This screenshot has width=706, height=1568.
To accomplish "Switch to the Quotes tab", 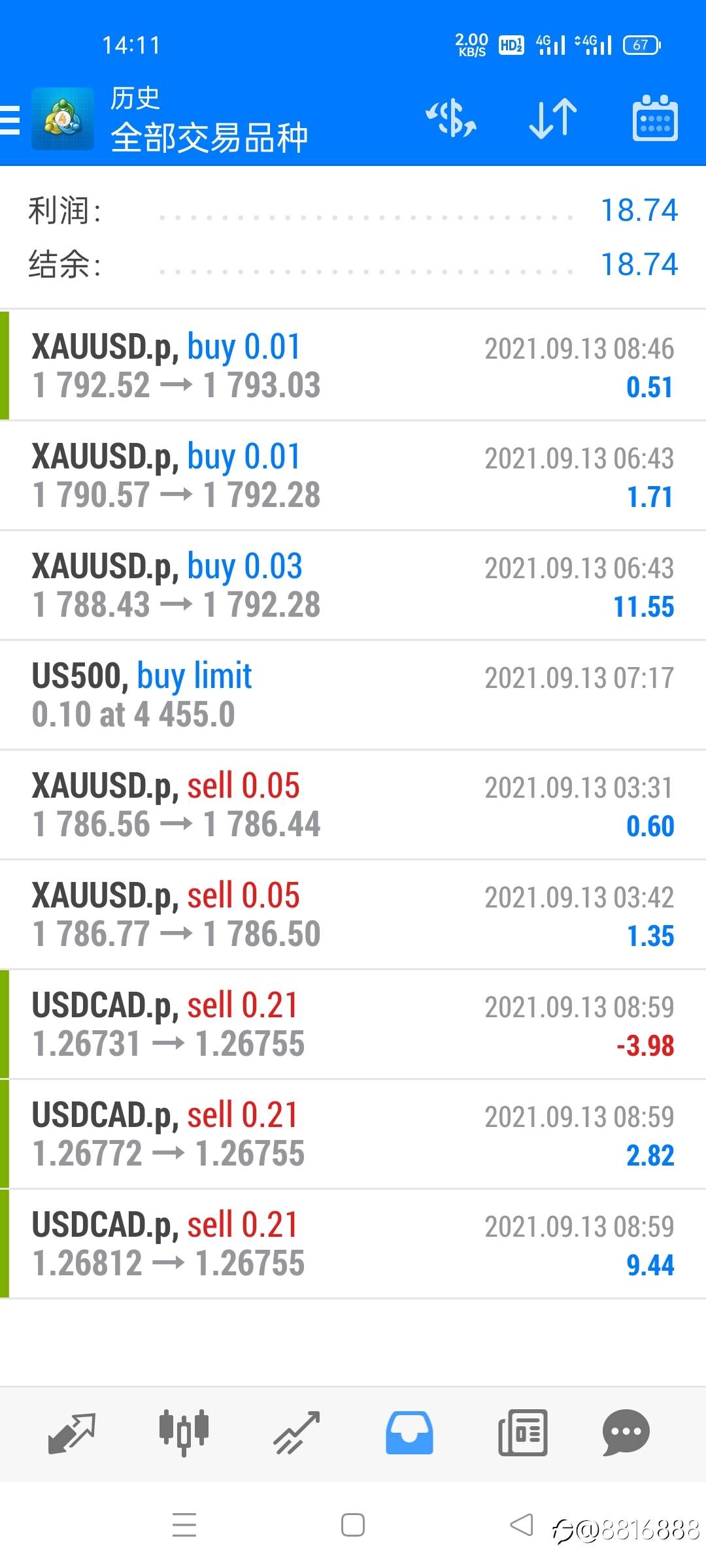I will click(x=72, y=1432).
